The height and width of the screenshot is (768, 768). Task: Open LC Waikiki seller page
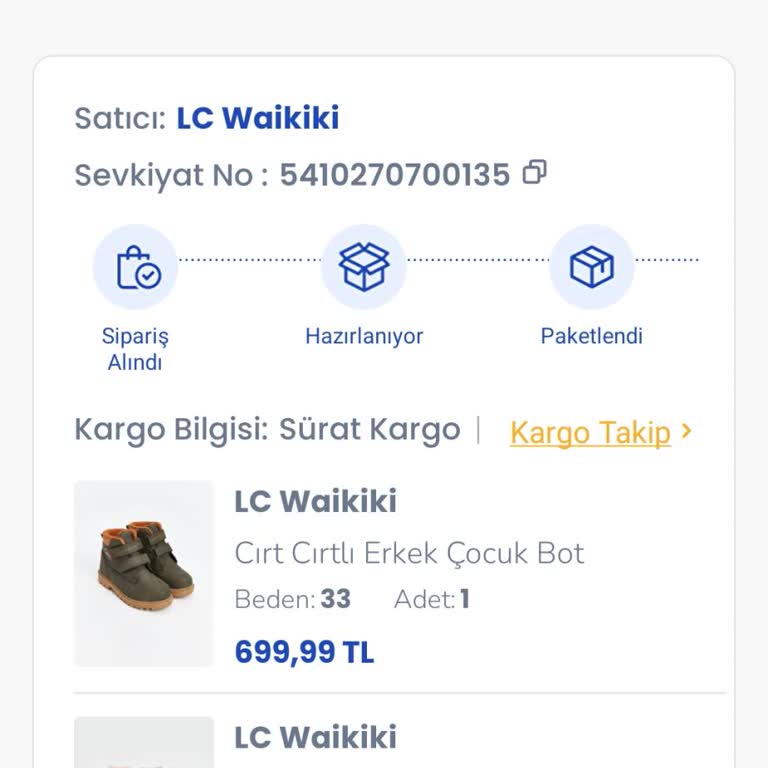pyautogui.click(x=258, y=118)
